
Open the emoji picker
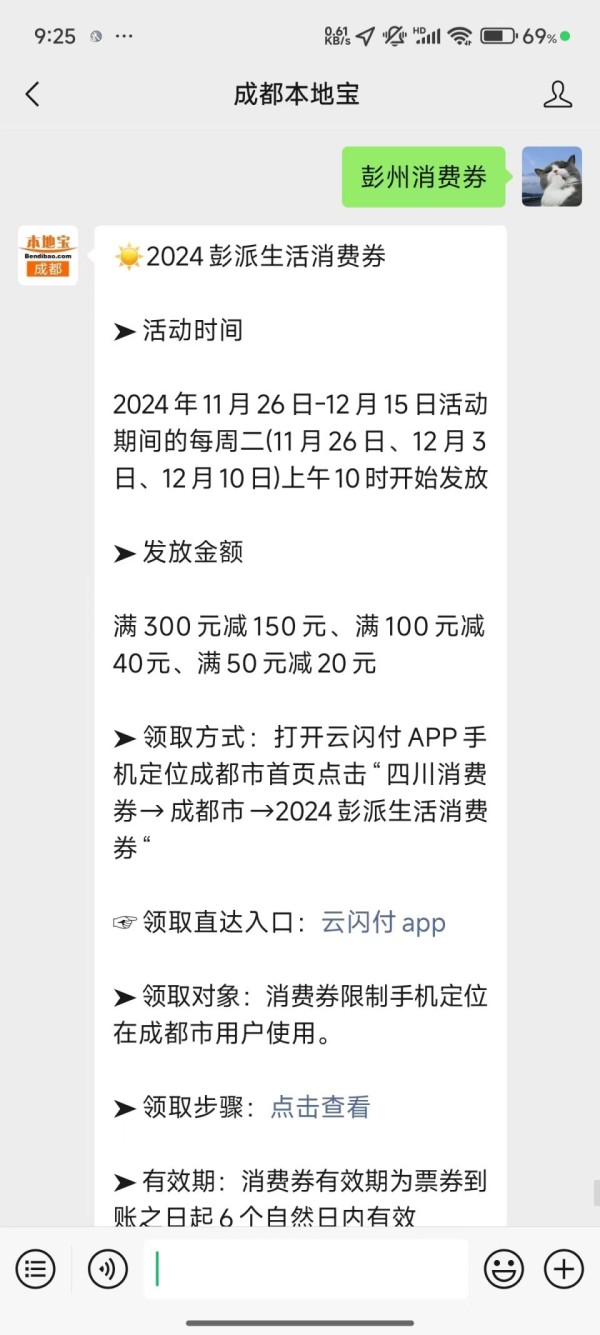pyautogui.click(x=504, y=1270)
